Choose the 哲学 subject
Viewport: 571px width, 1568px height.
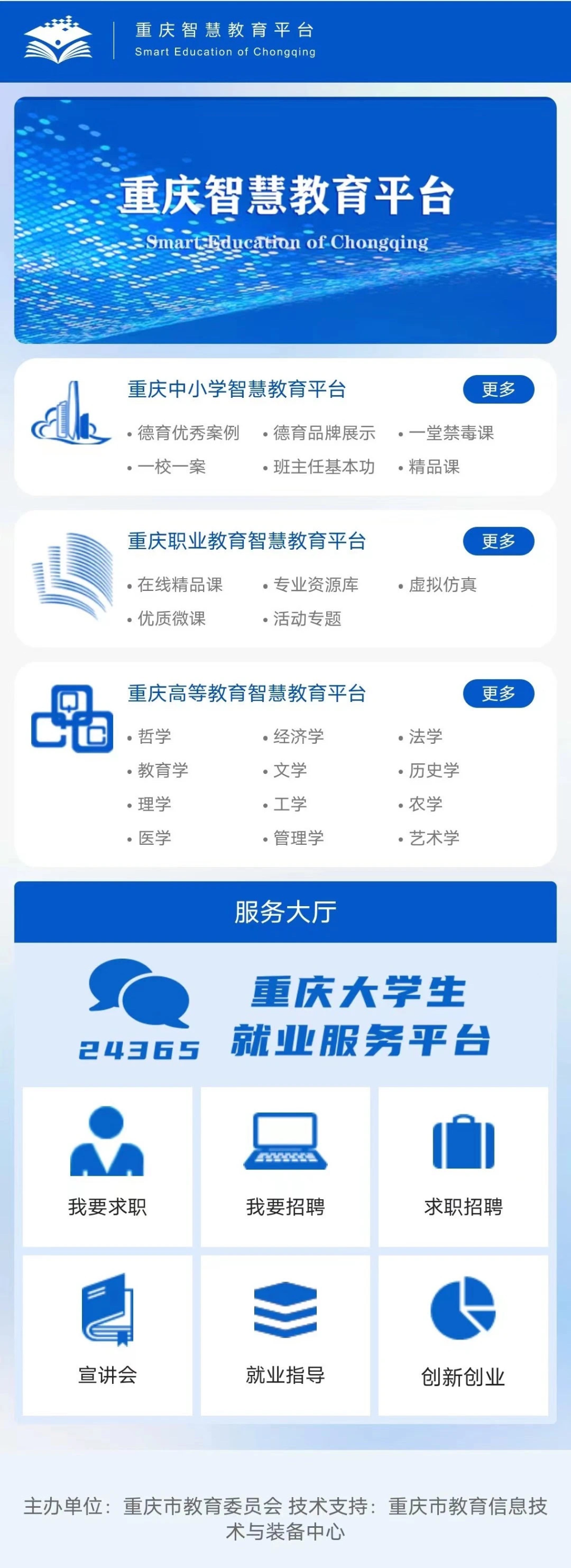pos(154,736)
